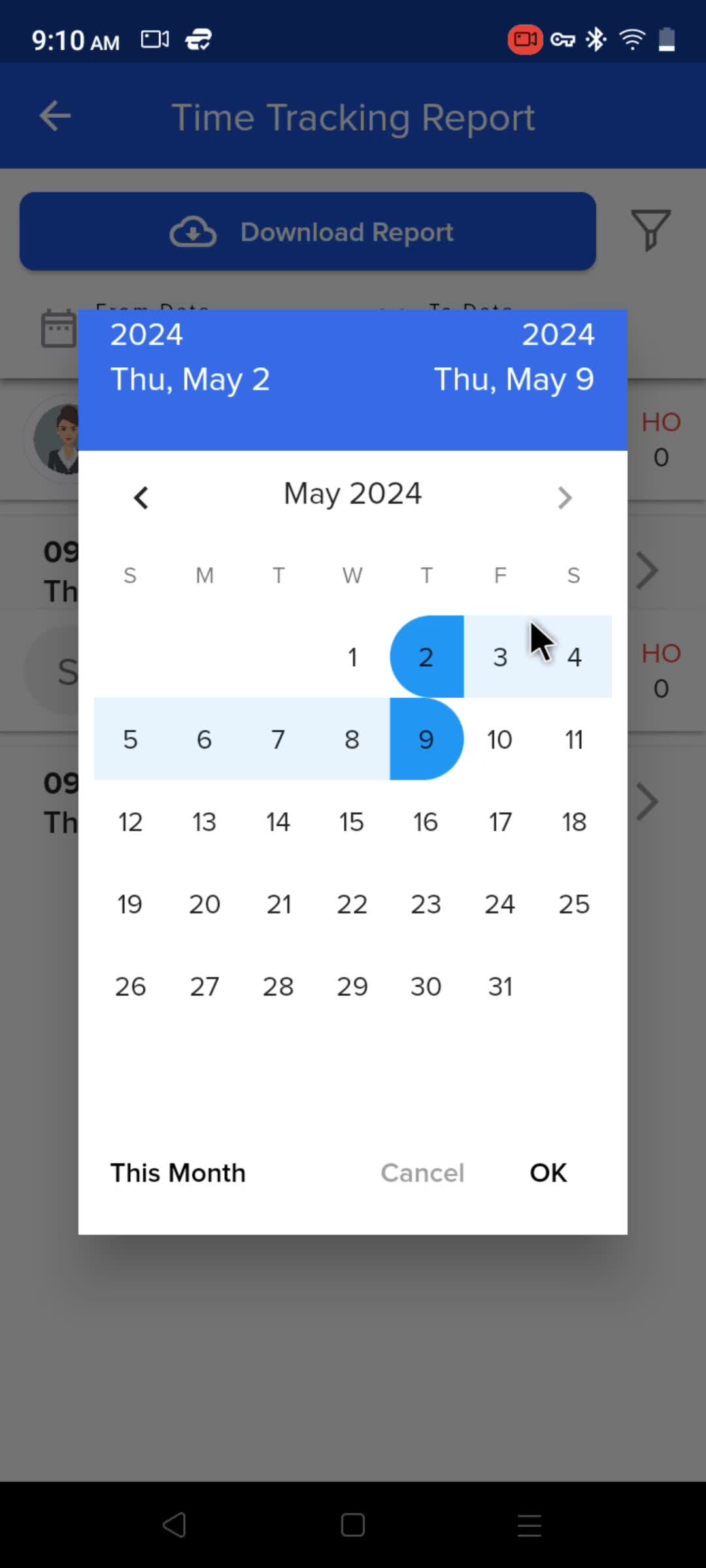
Task: Pick May 12 in the calendar
Action: click(130, 822)
